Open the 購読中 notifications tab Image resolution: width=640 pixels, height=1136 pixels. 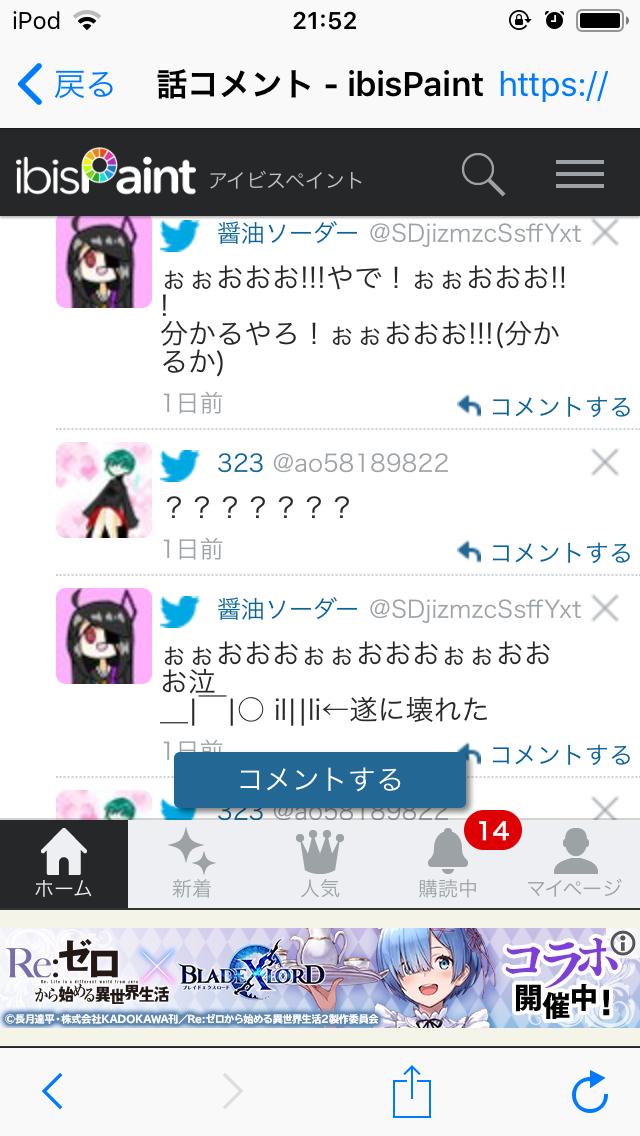point(448,864)
